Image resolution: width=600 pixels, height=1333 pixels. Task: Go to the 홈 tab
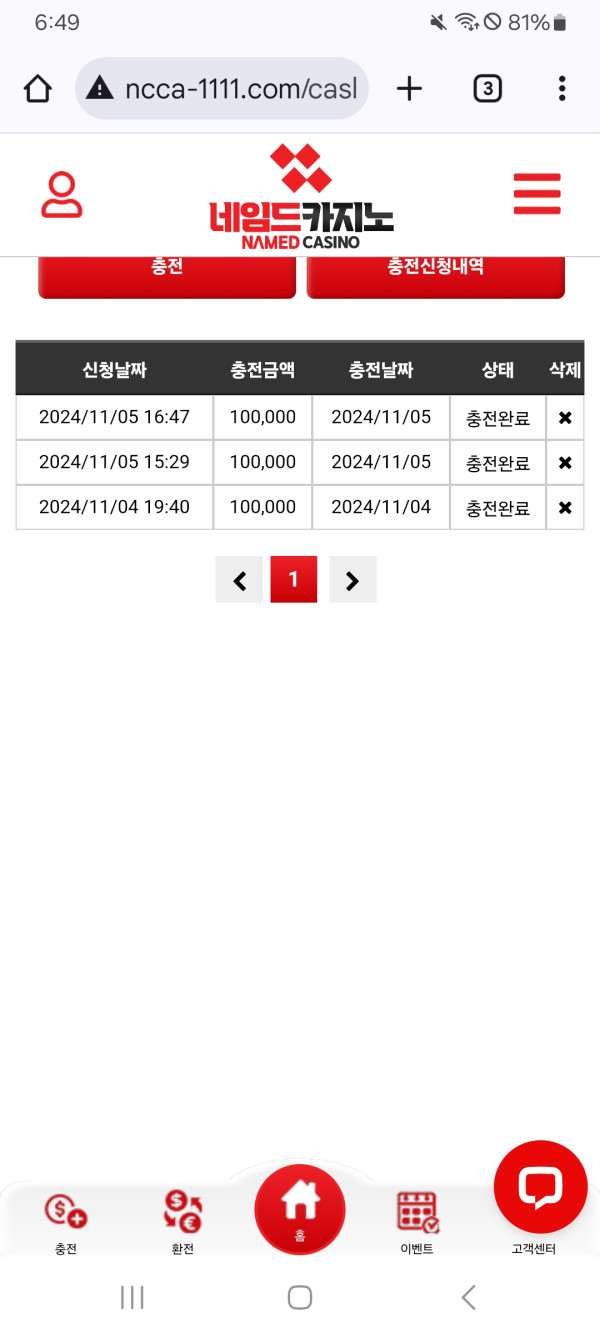[300, 1208]
